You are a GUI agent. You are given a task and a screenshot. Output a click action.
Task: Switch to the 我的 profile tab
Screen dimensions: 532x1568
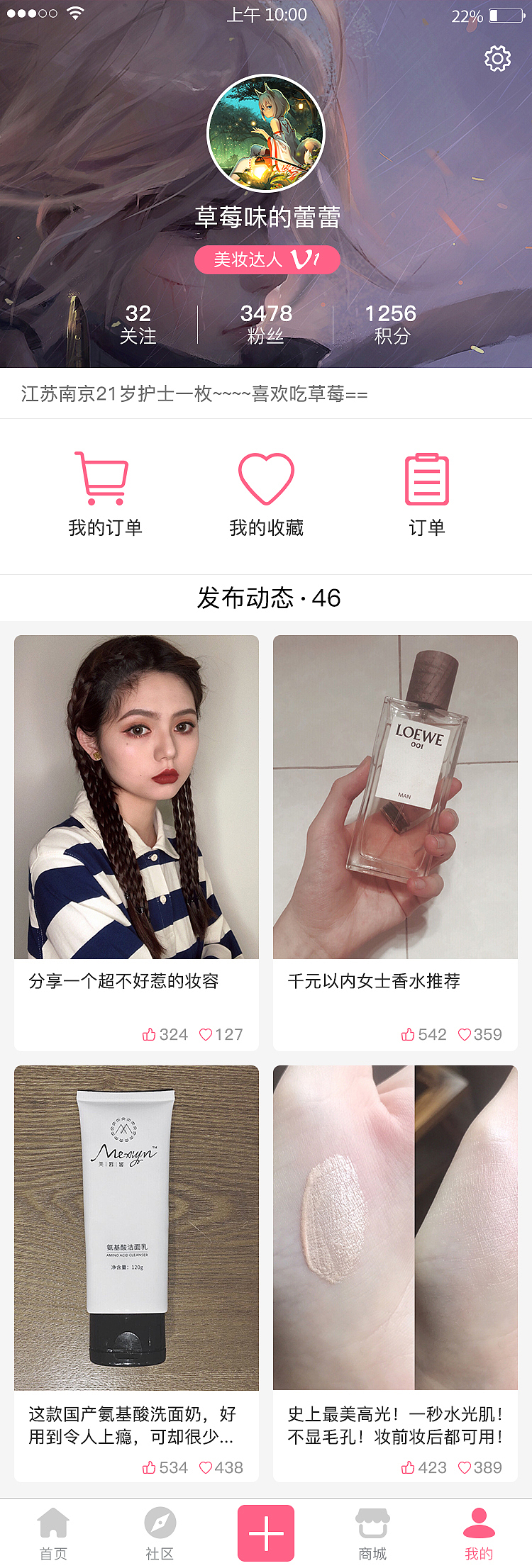[x=480, y=1521]
